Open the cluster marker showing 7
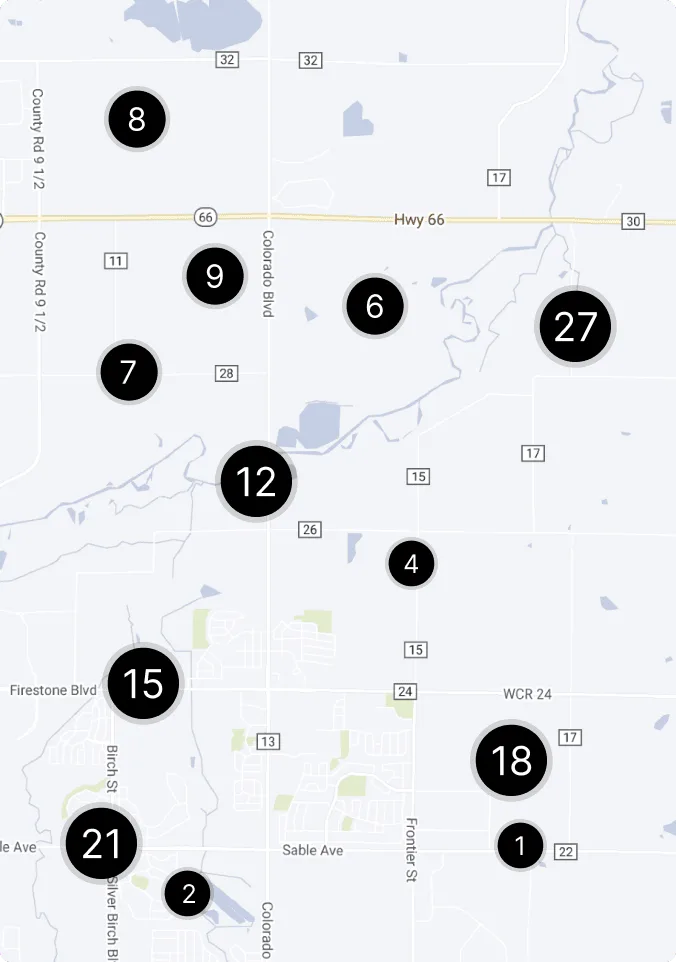676x962 pixels. tap(128, 372)
